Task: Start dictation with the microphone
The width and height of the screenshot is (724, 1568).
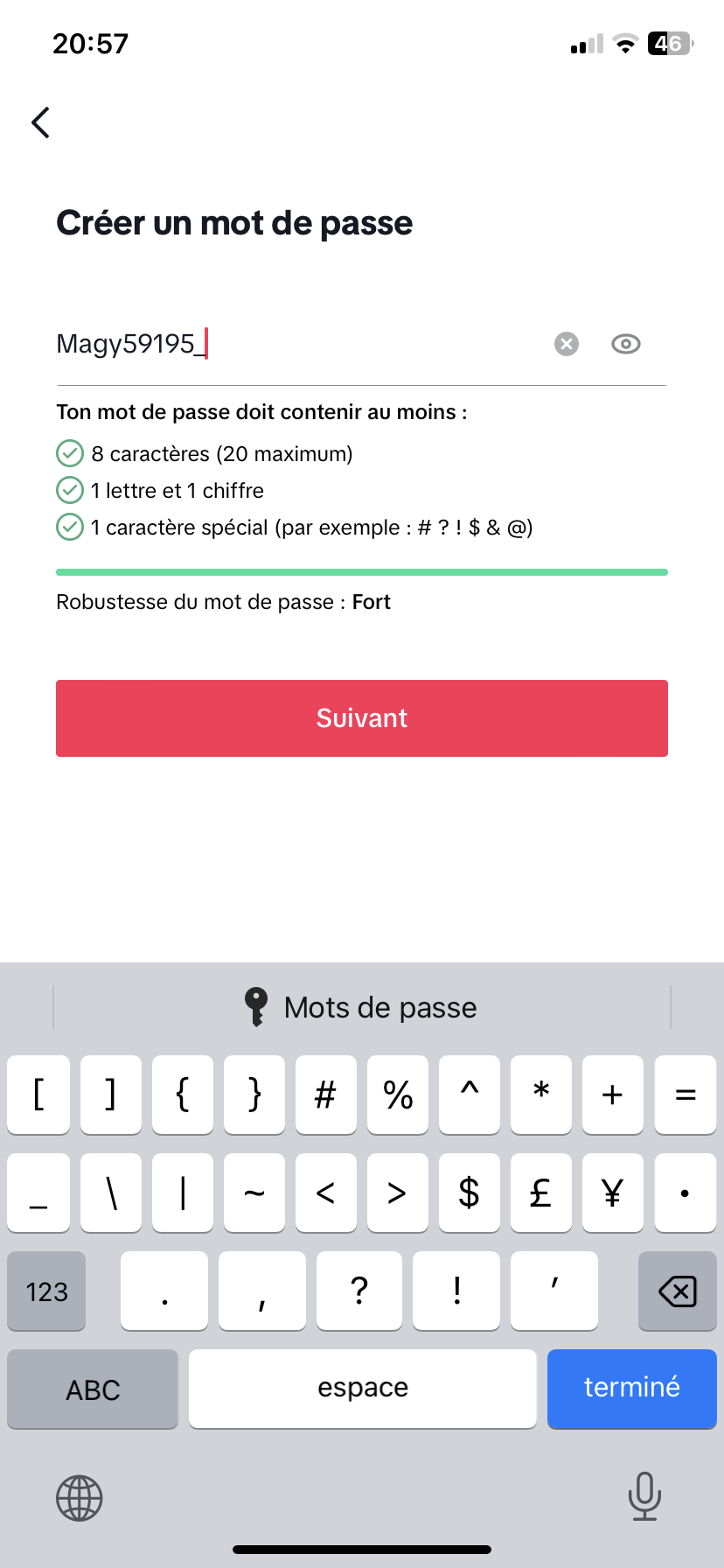Action: 644,1496
